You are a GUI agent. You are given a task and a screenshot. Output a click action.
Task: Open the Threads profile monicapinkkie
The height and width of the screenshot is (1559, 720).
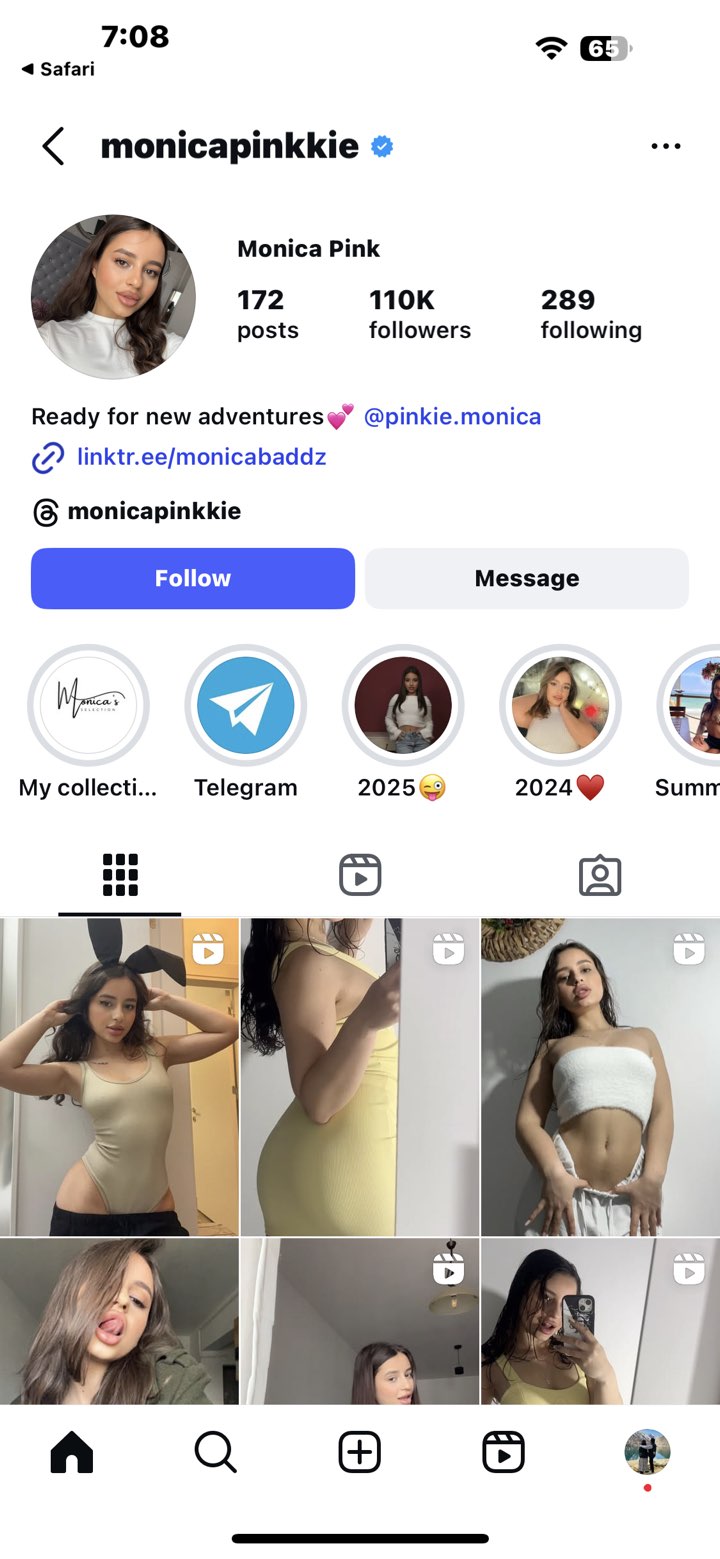click(153, 512)
